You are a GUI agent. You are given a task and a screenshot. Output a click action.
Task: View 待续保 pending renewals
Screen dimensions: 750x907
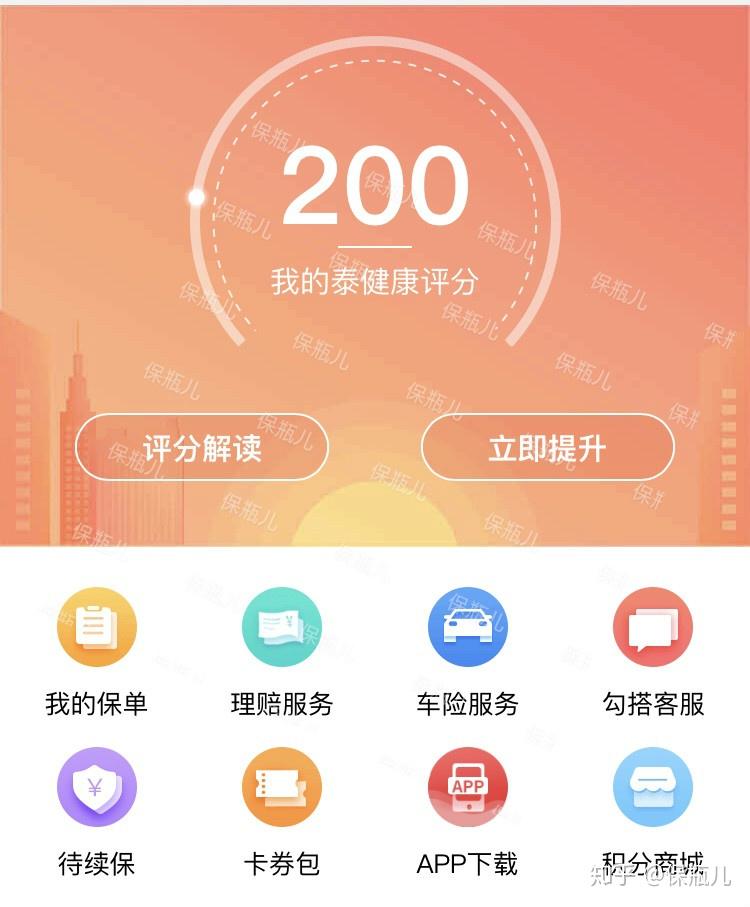pyautogui.click(x=97, y=788)
